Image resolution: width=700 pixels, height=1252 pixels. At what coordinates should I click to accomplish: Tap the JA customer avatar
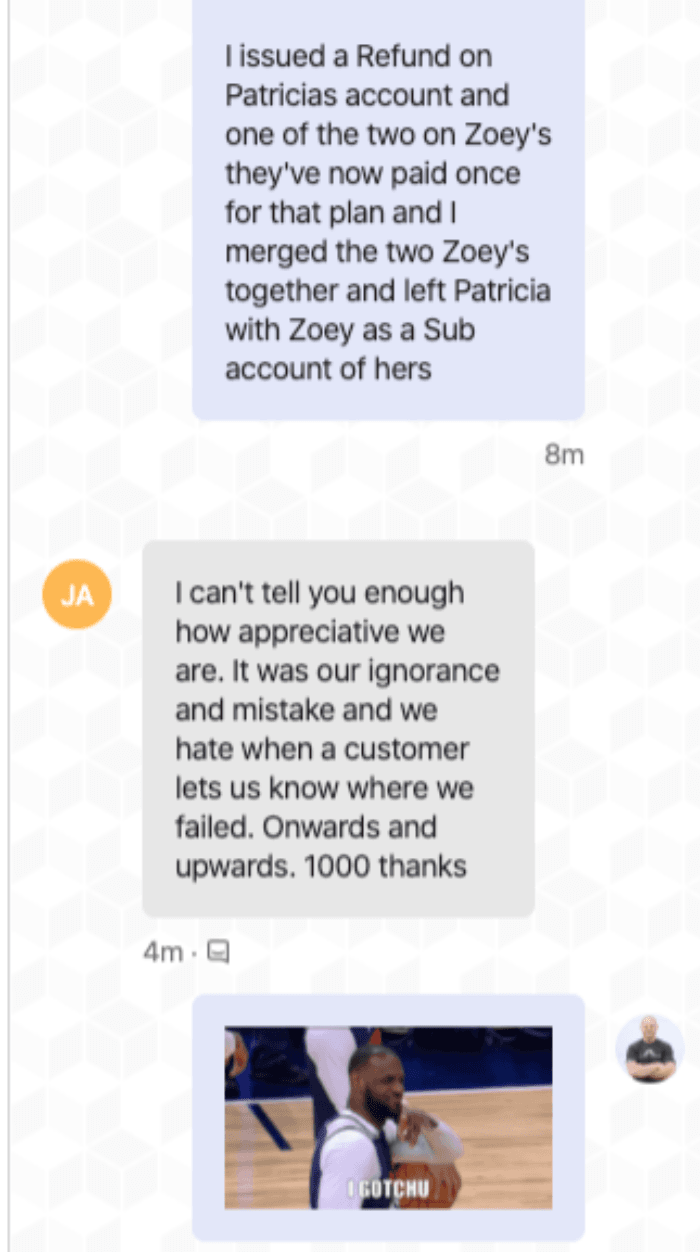77,595
